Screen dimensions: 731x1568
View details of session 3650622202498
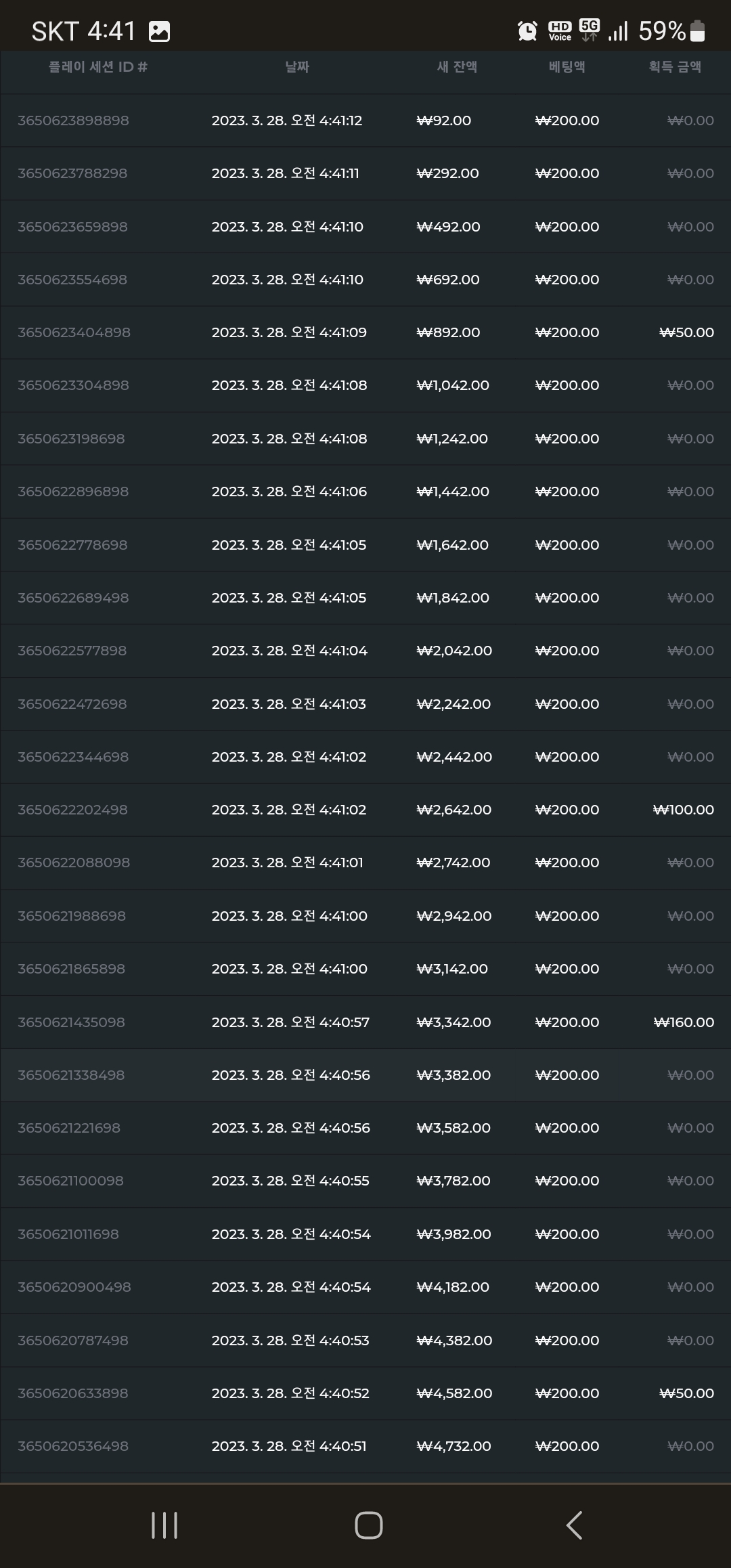click(365, 810)
